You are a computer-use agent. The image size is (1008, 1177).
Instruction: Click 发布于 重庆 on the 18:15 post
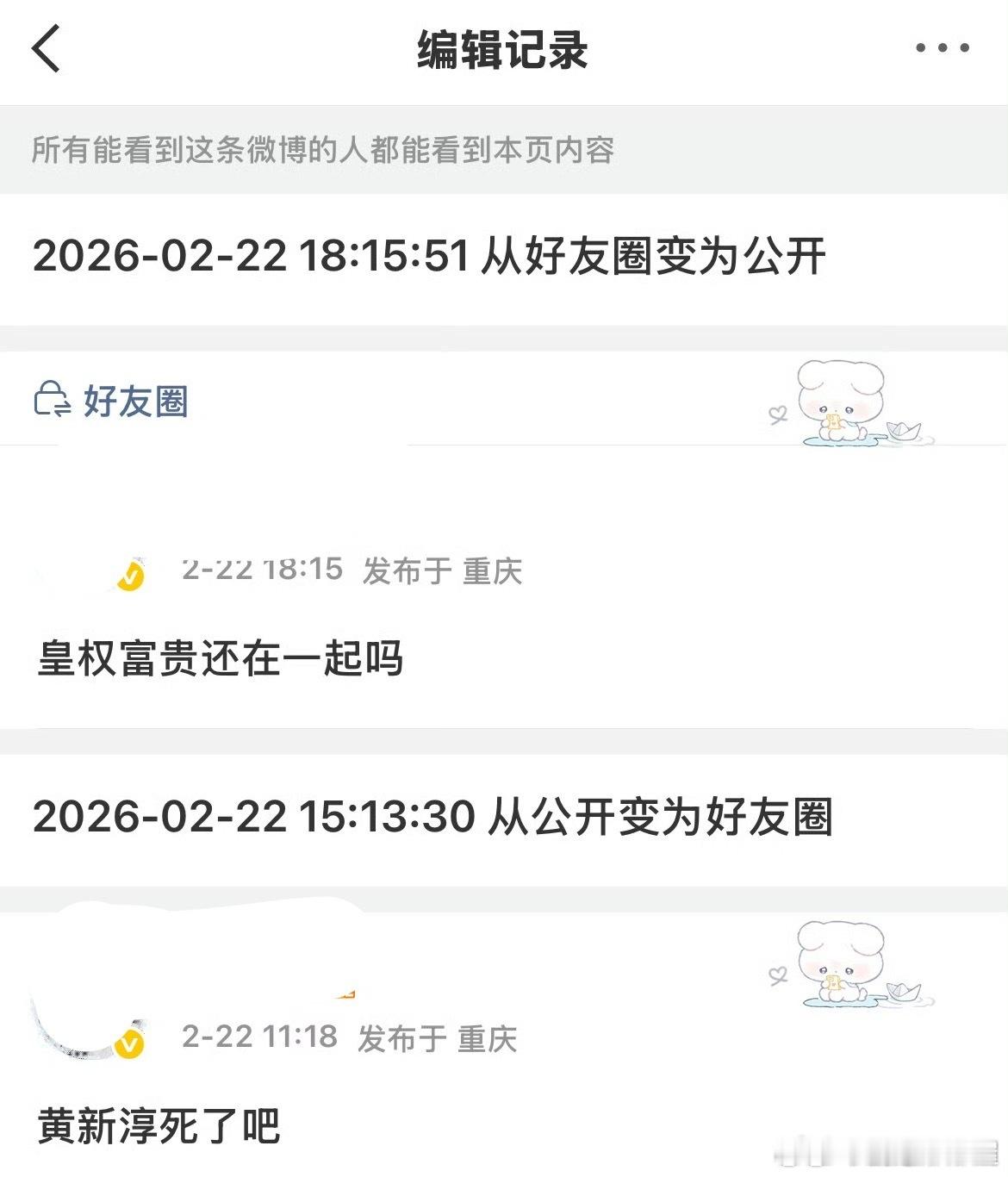coord(444,573)
